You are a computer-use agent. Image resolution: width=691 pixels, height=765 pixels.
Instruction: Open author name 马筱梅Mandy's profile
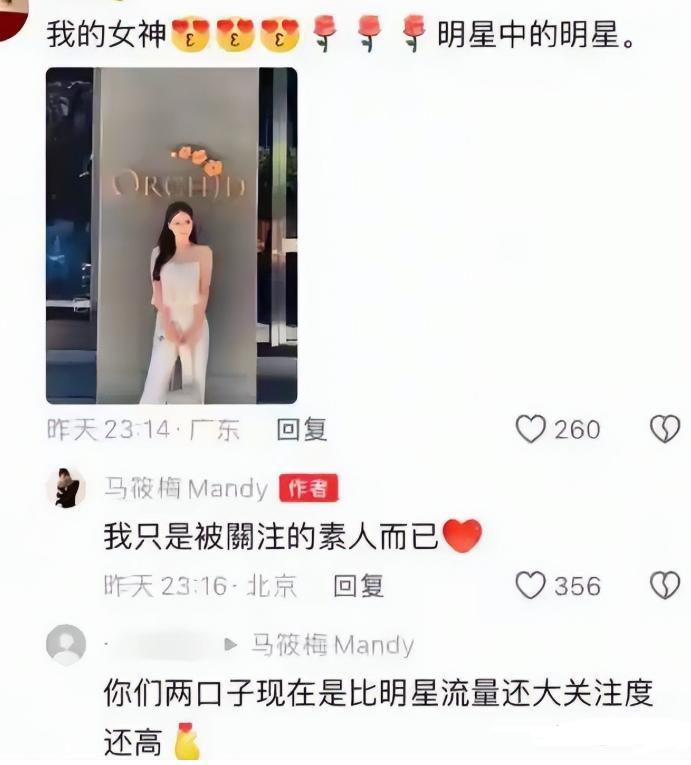pos(186,489)
